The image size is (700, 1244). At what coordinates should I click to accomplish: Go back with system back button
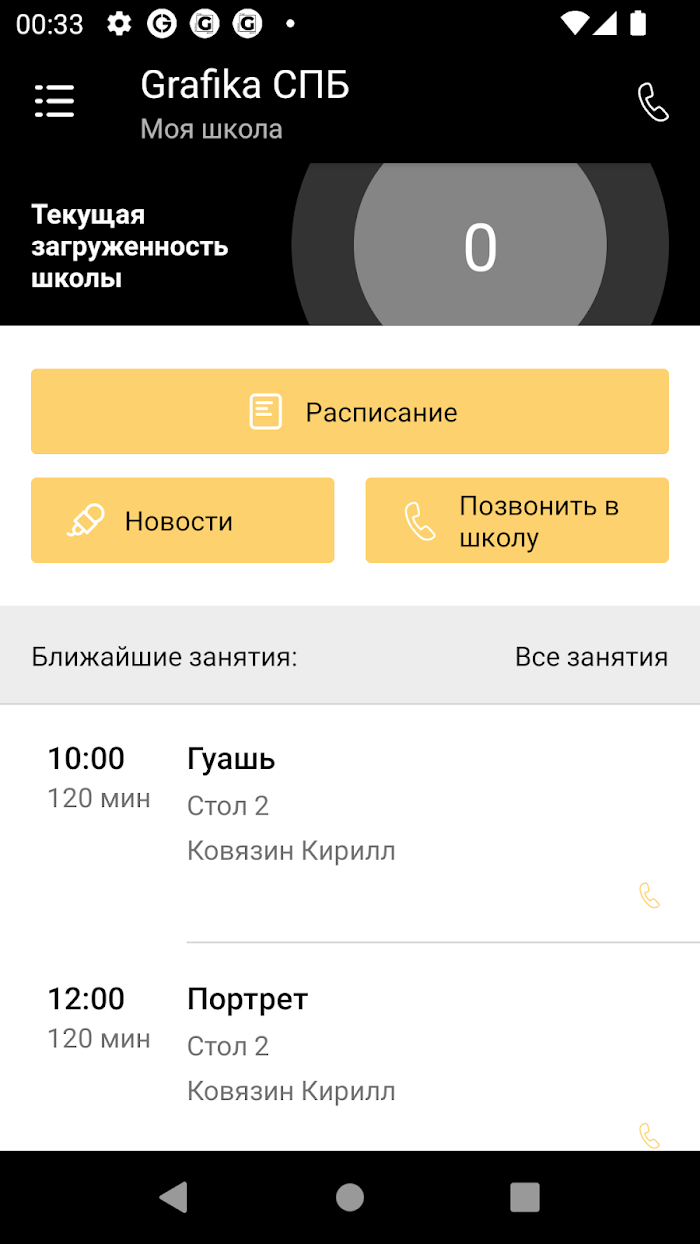click(174, 1197)
